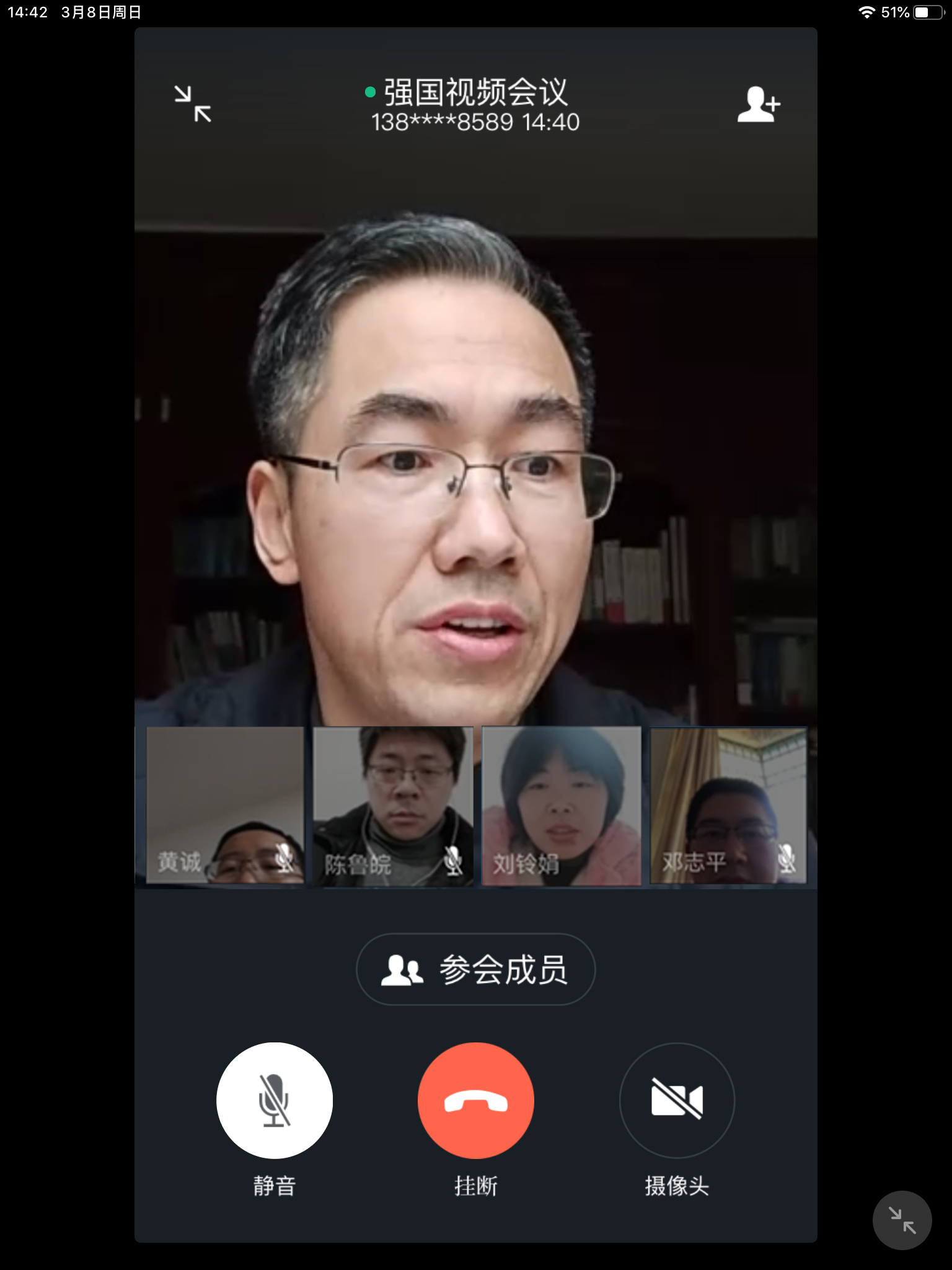Minimize the video call window
The image size is (952, 1270).
[193, 104]
